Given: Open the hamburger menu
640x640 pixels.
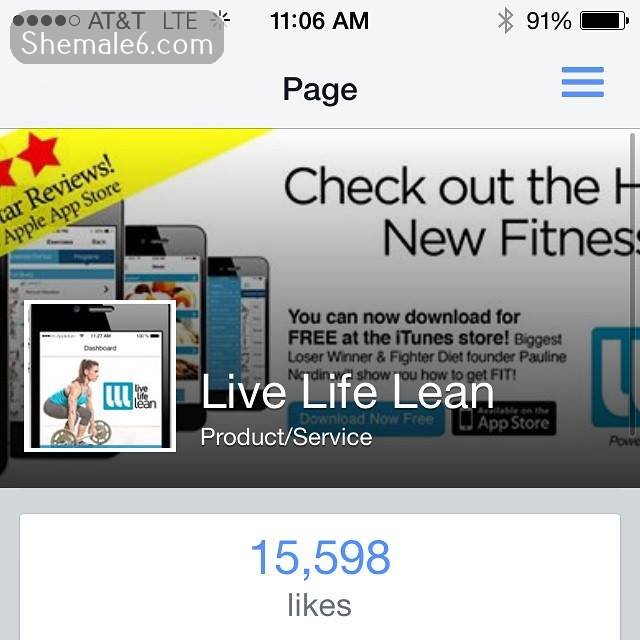Looking at the screenshot, I should pos(582,82).
